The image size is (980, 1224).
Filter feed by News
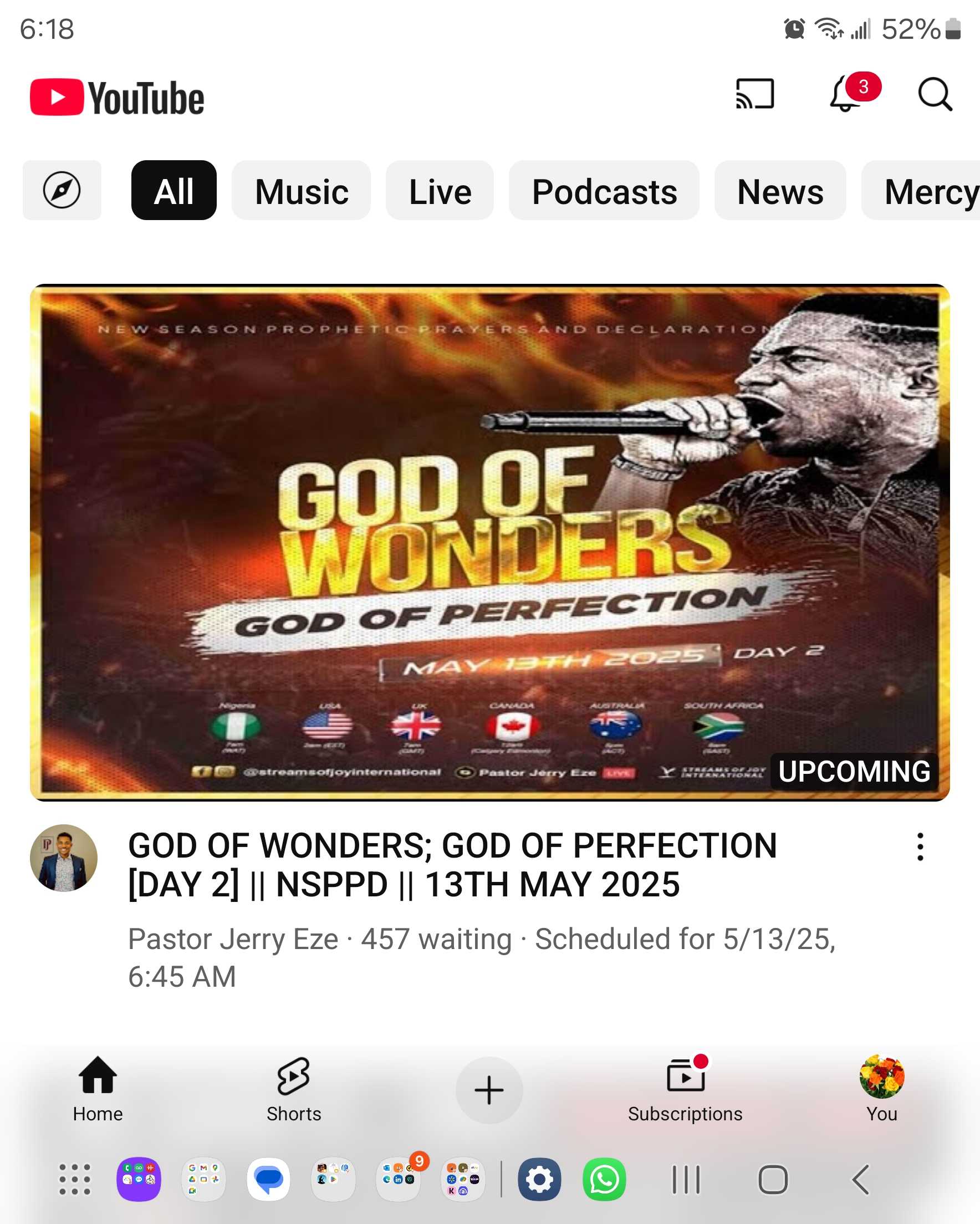point(779,191)
